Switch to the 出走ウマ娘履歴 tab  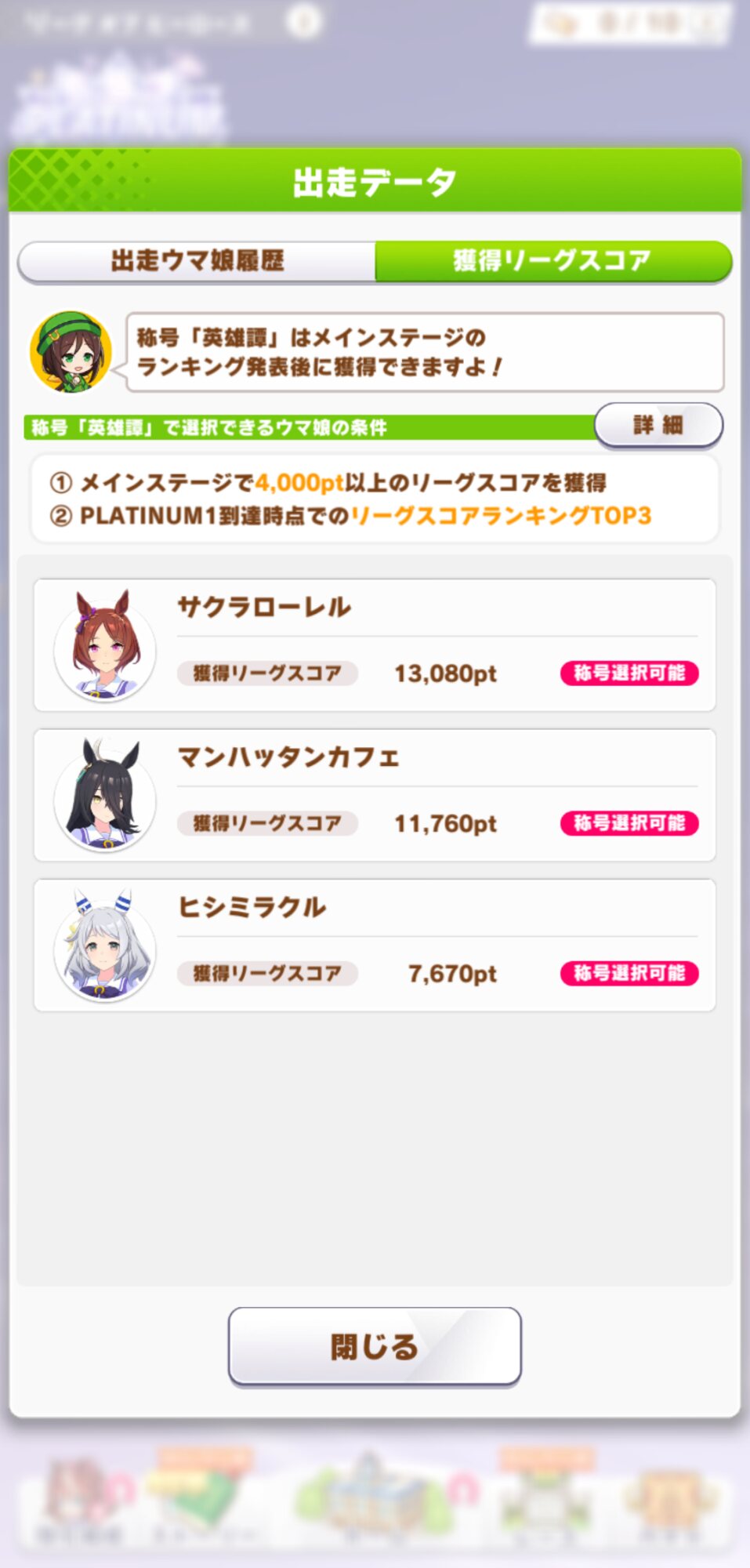(197, 261)
